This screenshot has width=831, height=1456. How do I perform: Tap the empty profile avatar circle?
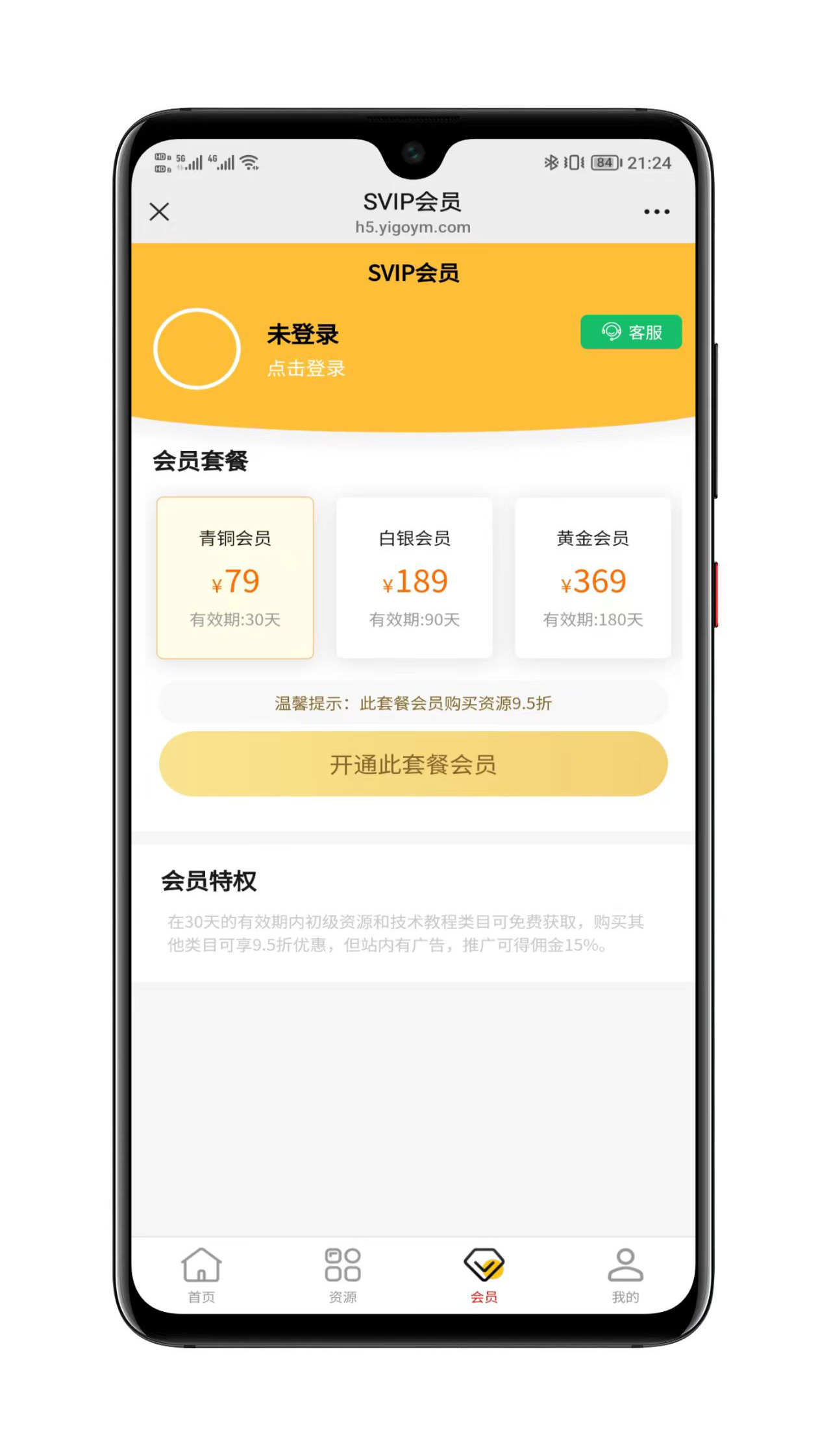coord(197,349)
